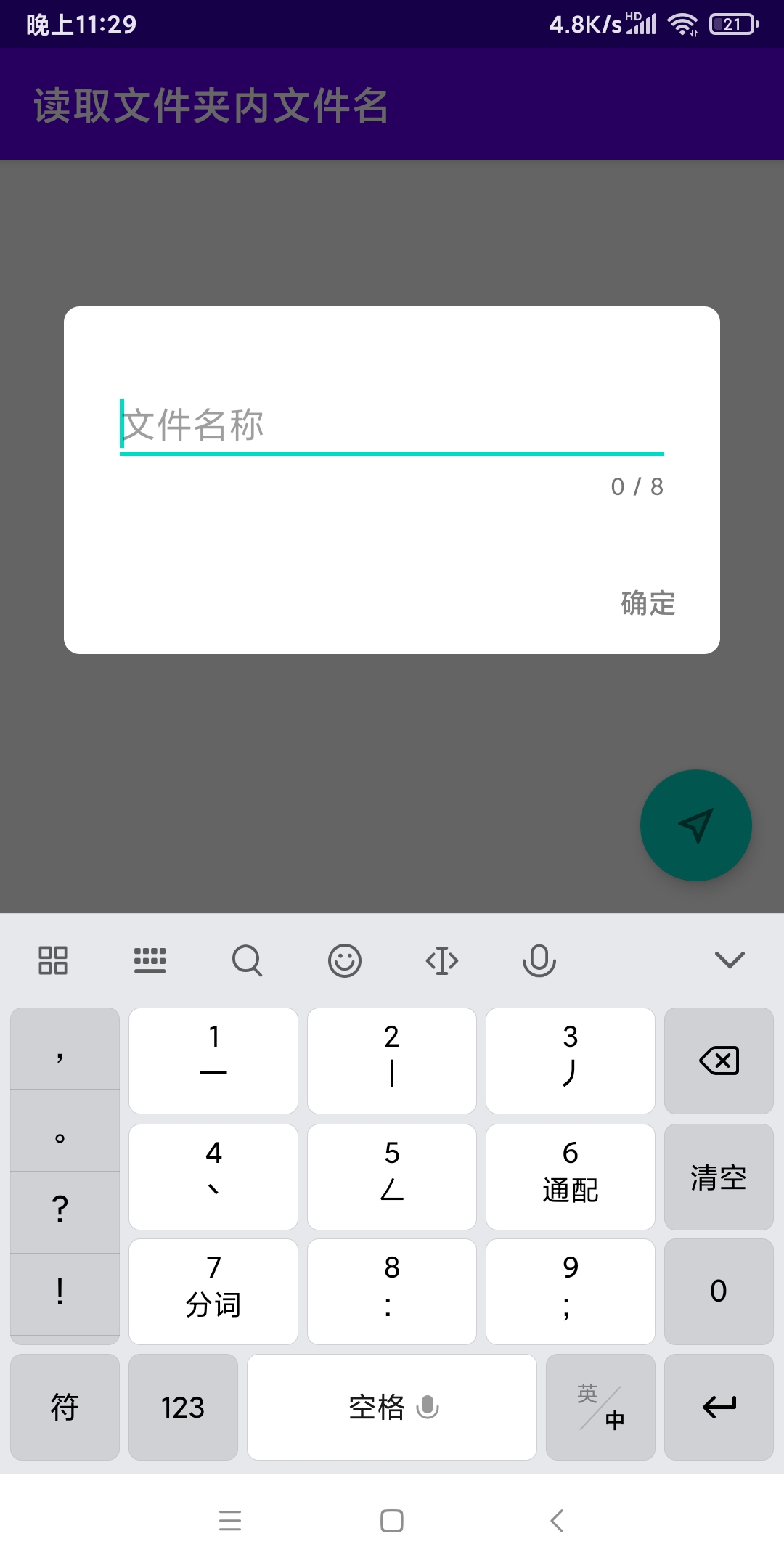Open the keyboard tools grid menu
784x1568 pixels.
coord(53,960)
